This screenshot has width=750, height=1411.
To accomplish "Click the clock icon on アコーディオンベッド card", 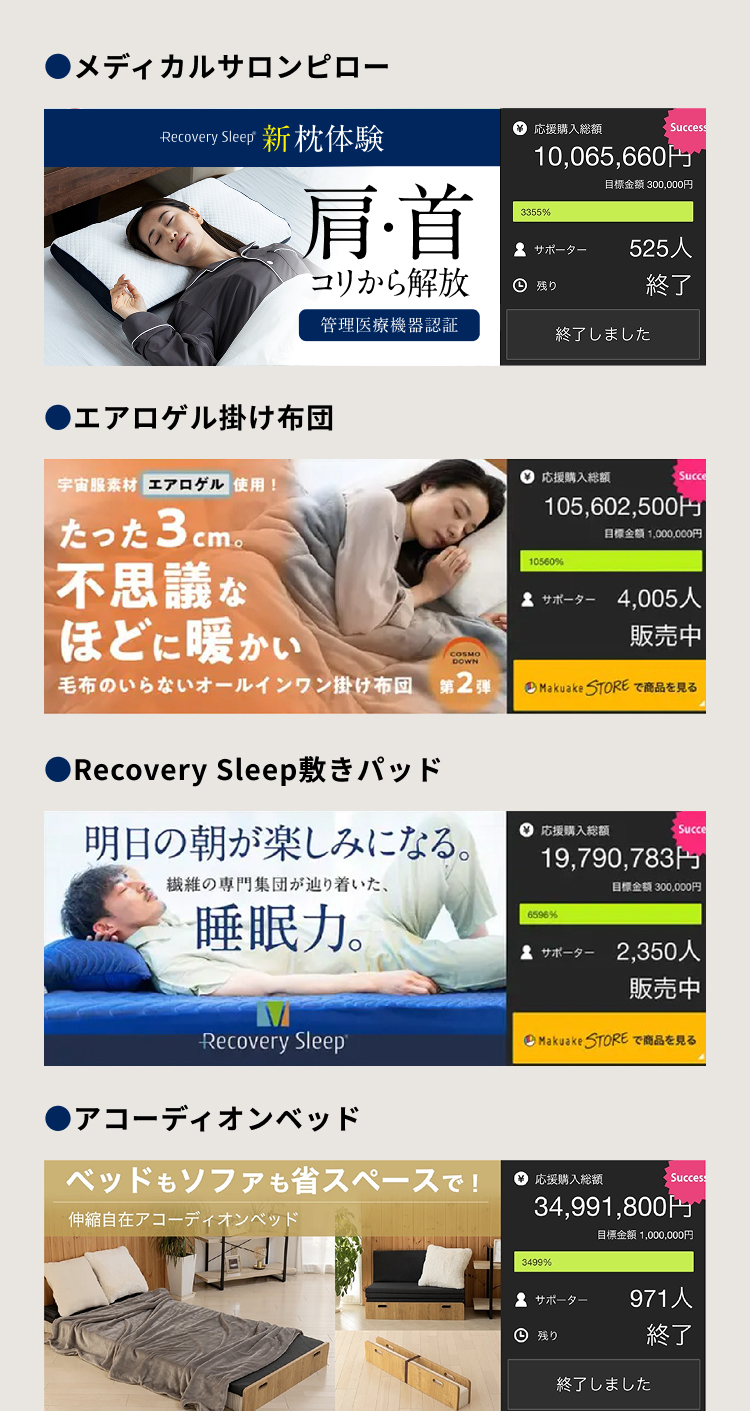I will [523, 1335].
